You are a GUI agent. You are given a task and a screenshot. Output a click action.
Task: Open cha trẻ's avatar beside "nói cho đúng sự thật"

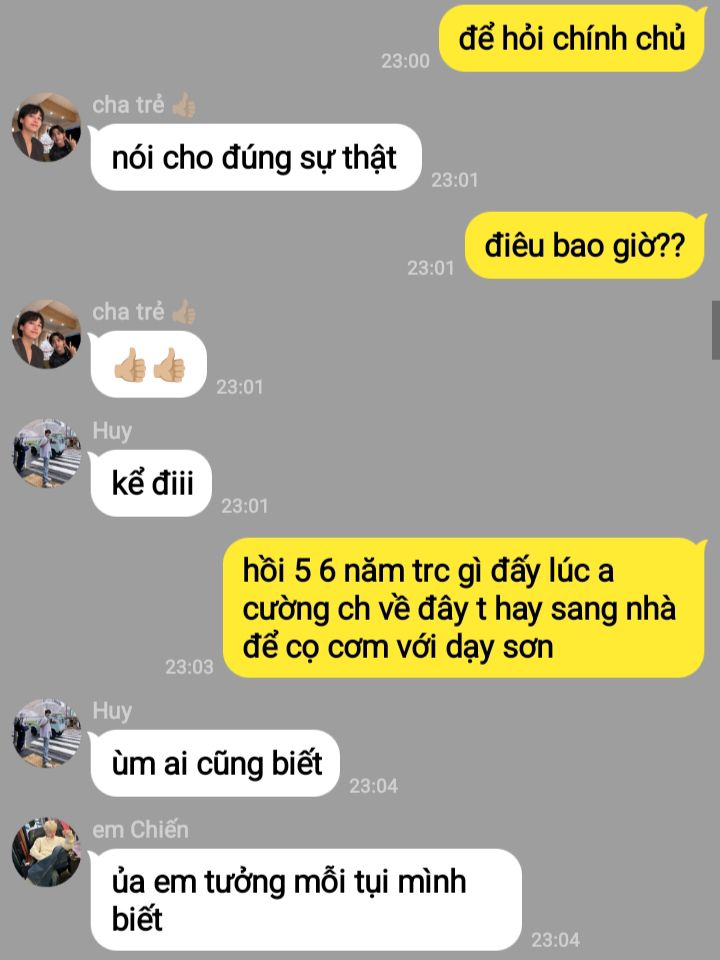pyautogui.click(x=46, y=127)
